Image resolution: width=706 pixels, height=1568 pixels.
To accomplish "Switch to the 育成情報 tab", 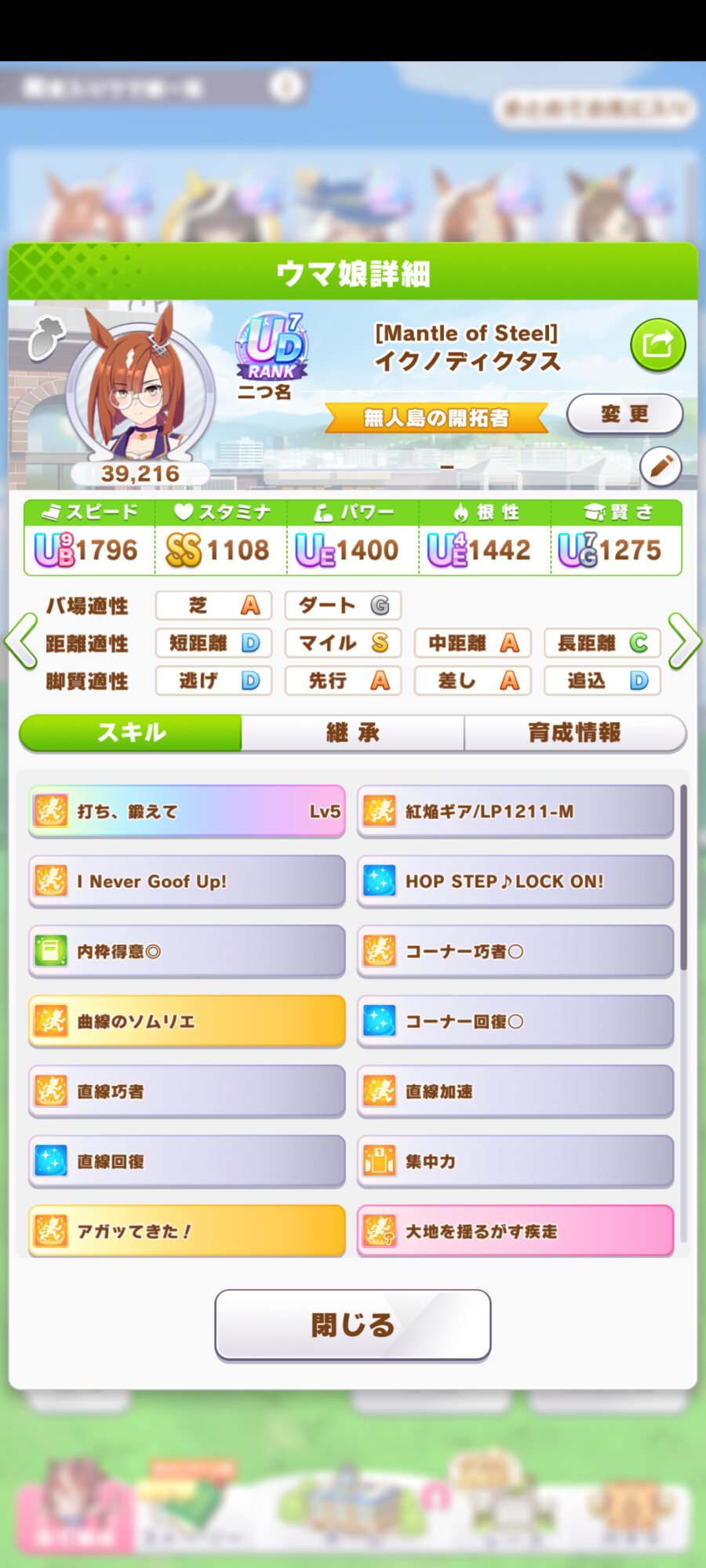I will (574, 733).
